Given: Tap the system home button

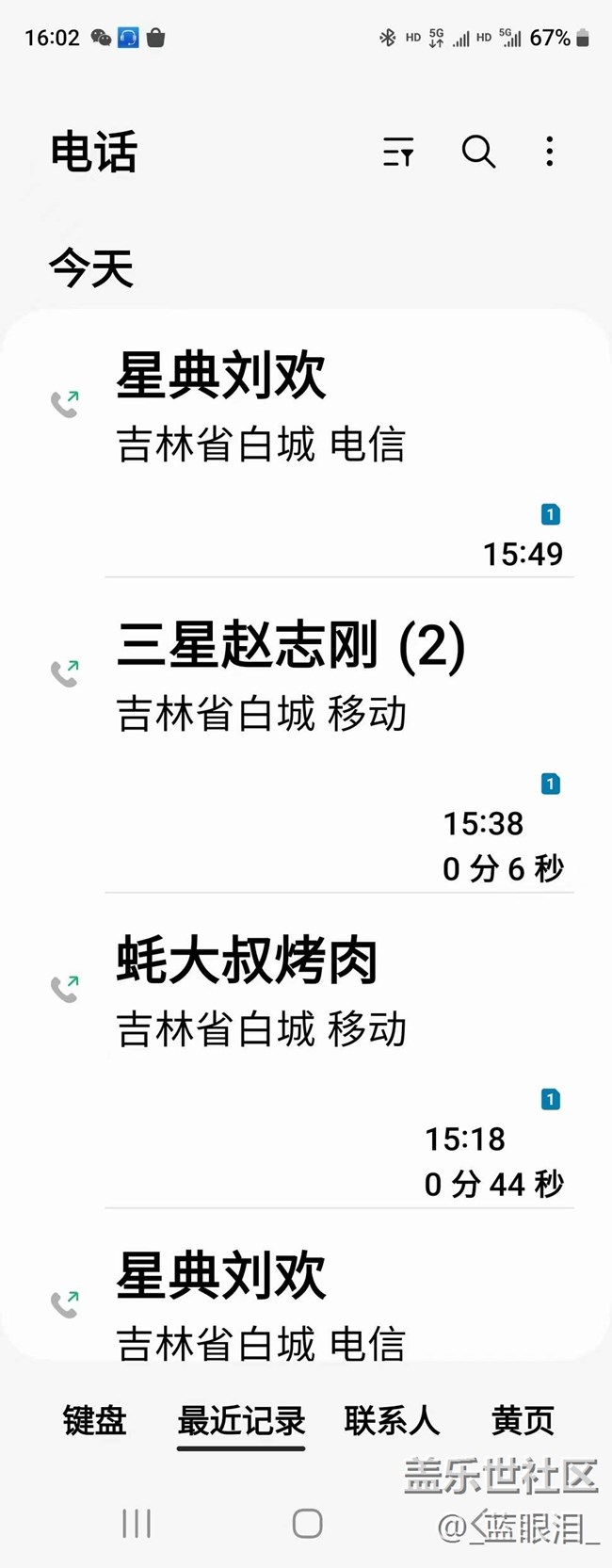Looking at the screenshot, I should 307,1523.
